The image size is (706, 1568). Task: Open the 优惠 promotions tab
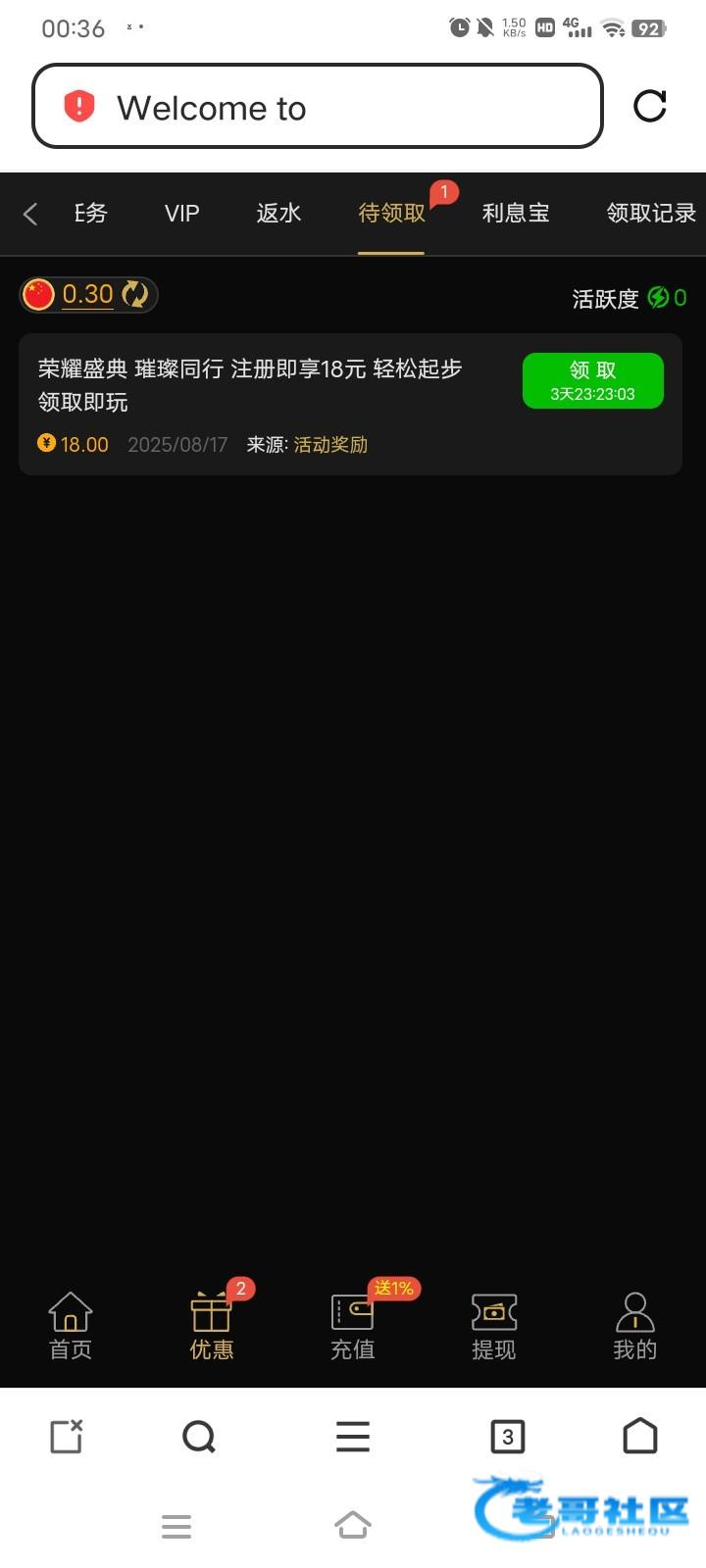click(212, 1325)
